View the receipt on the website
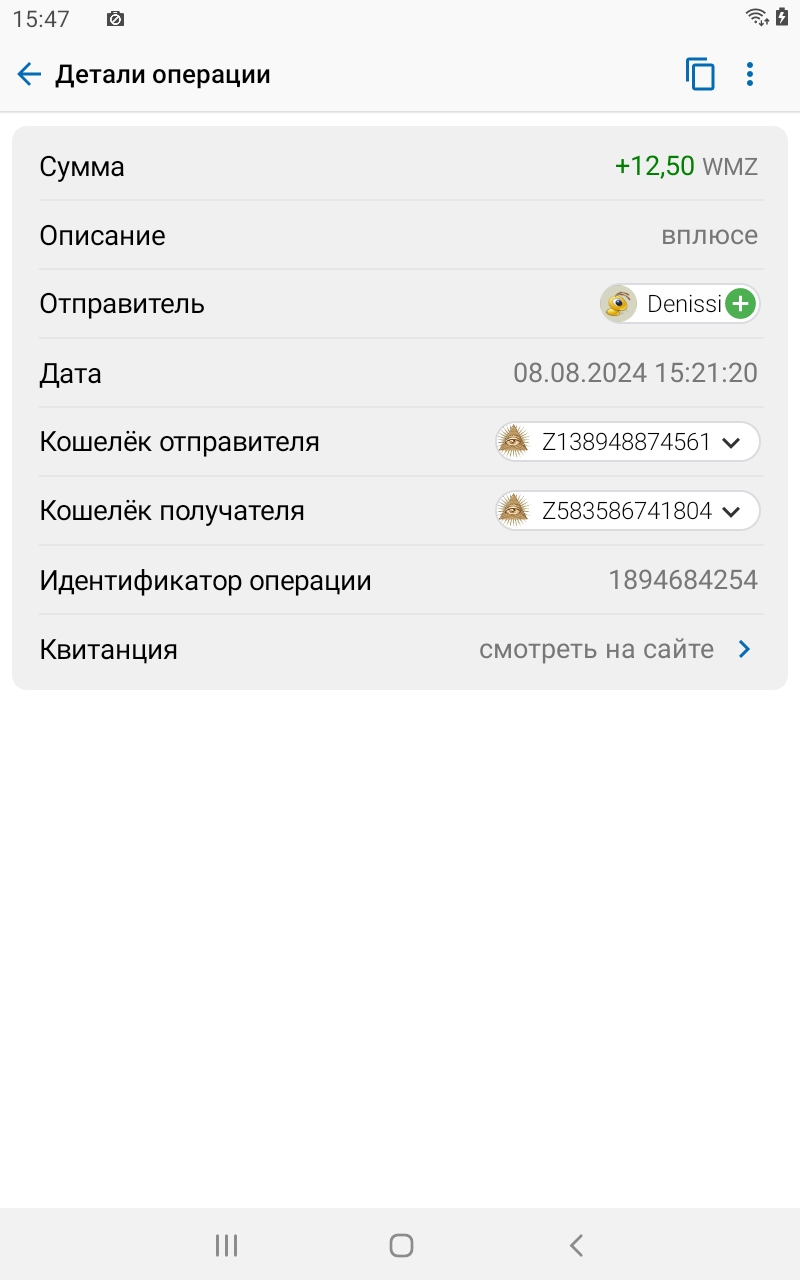This screenshot has width=800, height=1280. [x=399, y=649]
